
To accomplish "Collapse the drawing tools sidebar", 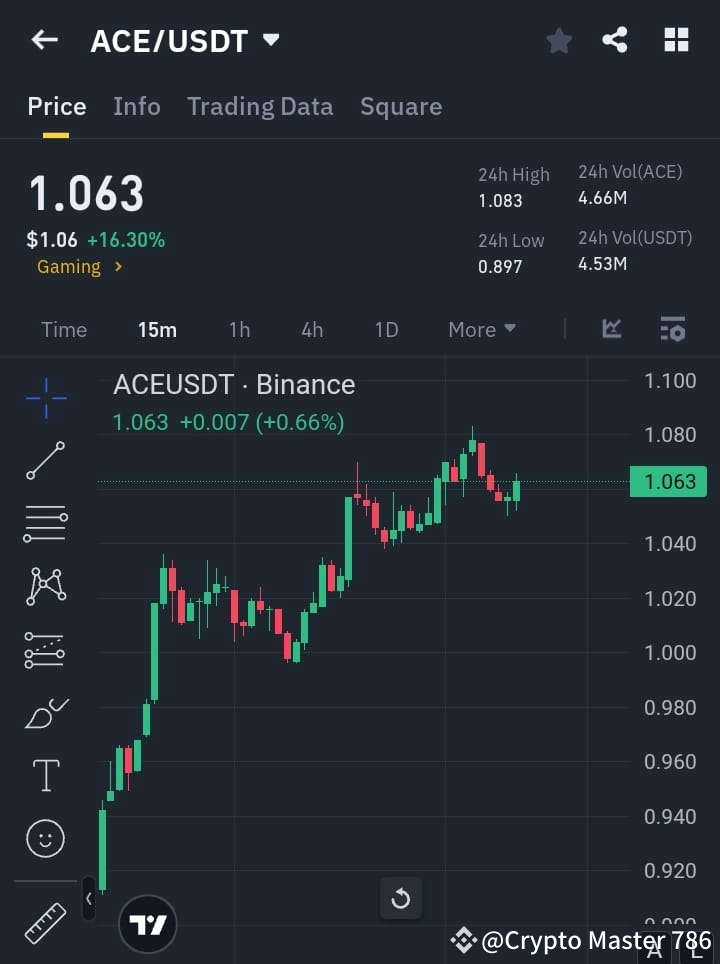I will click(x=90, y=899).
